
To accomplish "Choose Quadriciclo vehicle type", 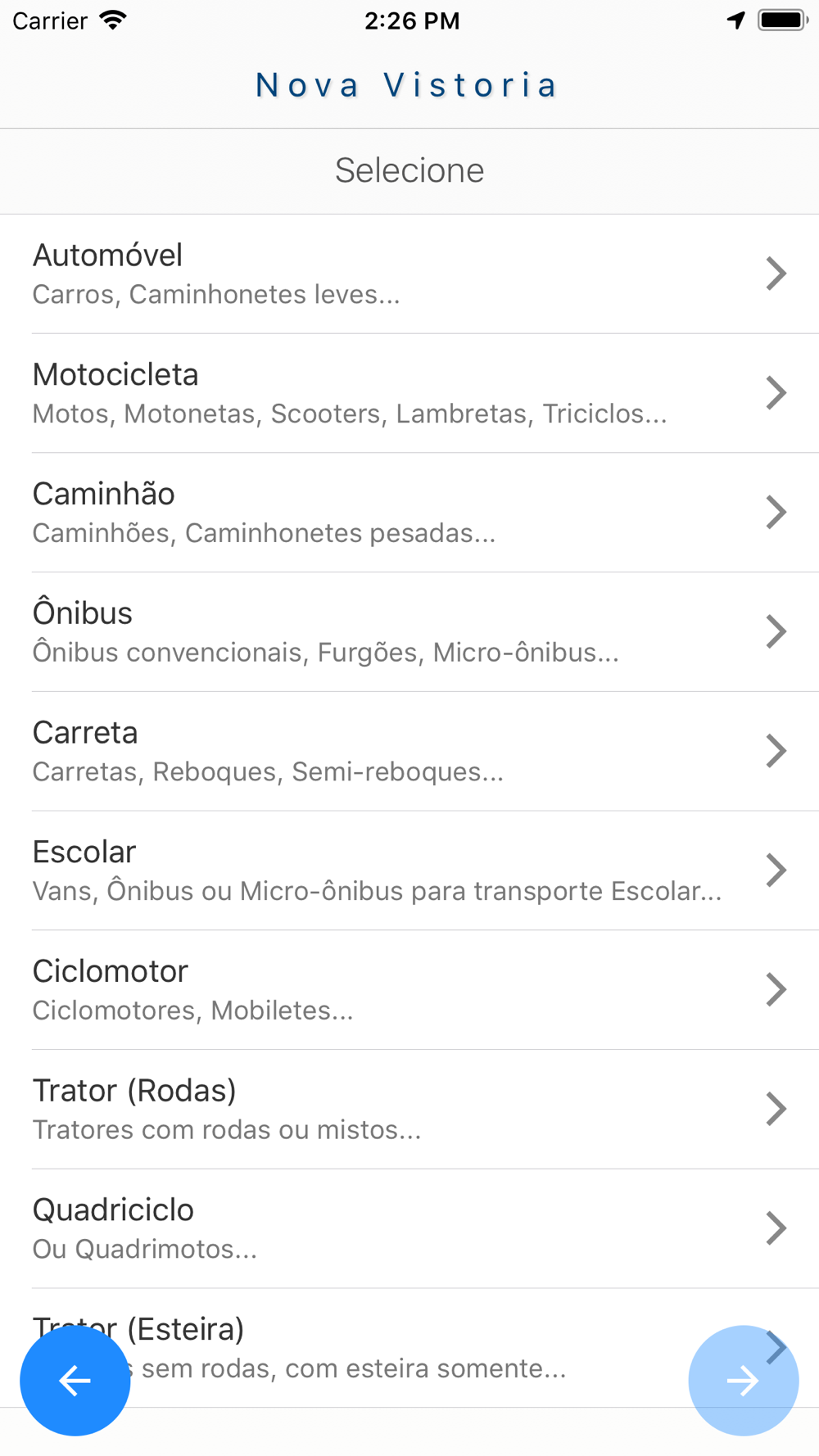I will pos(409,1229).
